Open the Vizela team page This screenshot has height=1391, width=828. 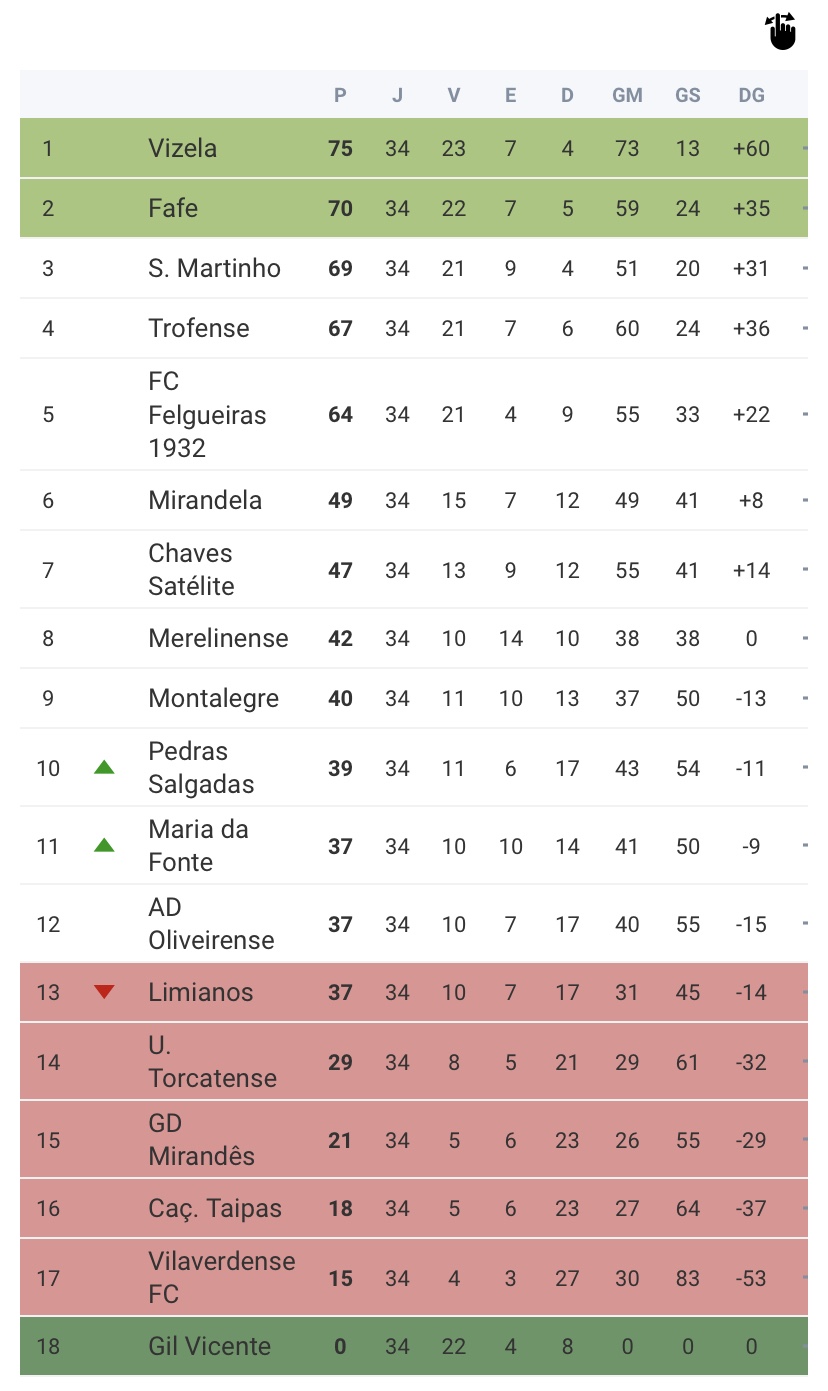pos(183,148)
